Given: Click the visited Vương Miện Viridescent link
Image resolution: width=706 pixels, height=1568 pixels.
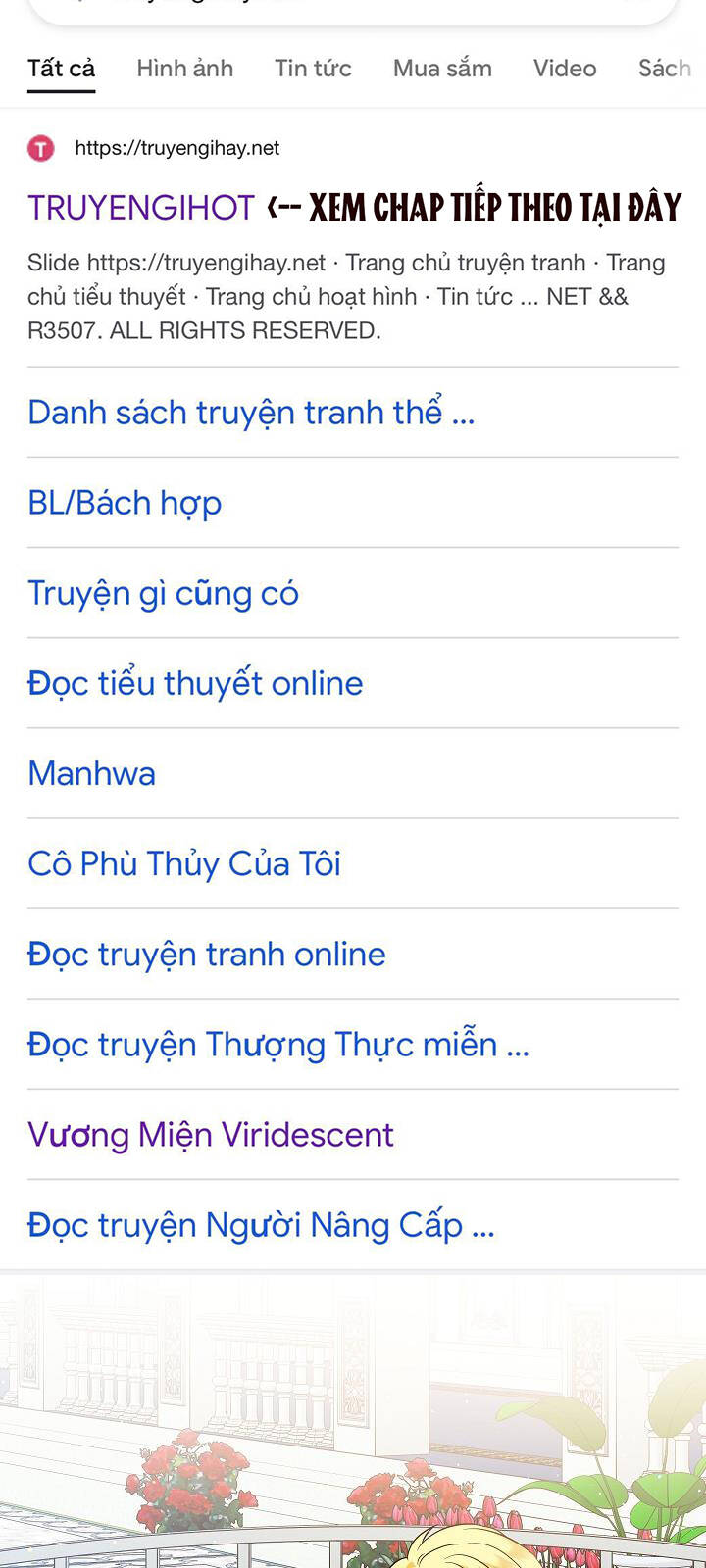Looking at the screenshot, I should coord(210,1134).
